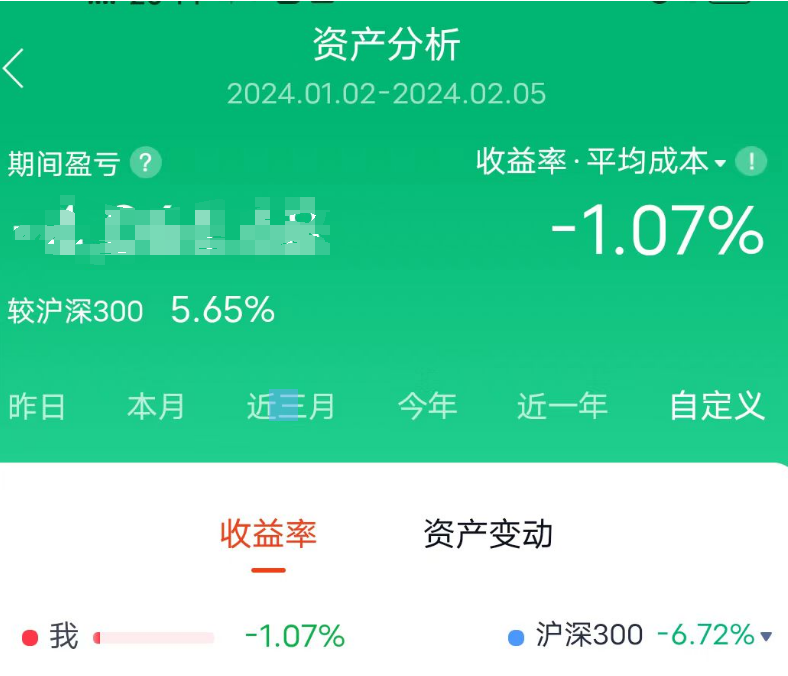Open the 自定义 custom date range
This screenshot has width=788, height=676.
[717, 406]
